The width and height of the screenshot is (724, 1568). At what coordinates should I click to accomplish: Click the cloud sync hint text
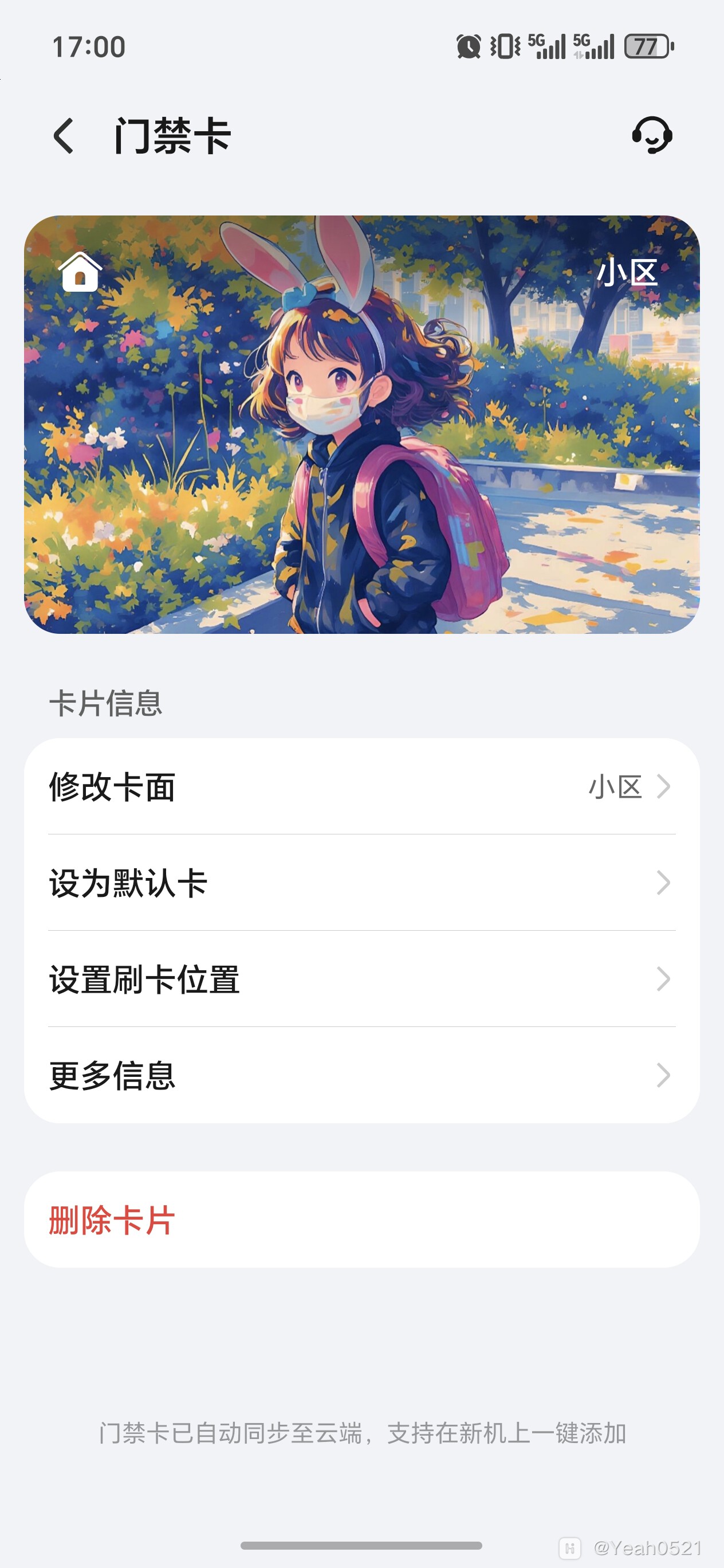pyautogui.click(x=362, y=1433)
